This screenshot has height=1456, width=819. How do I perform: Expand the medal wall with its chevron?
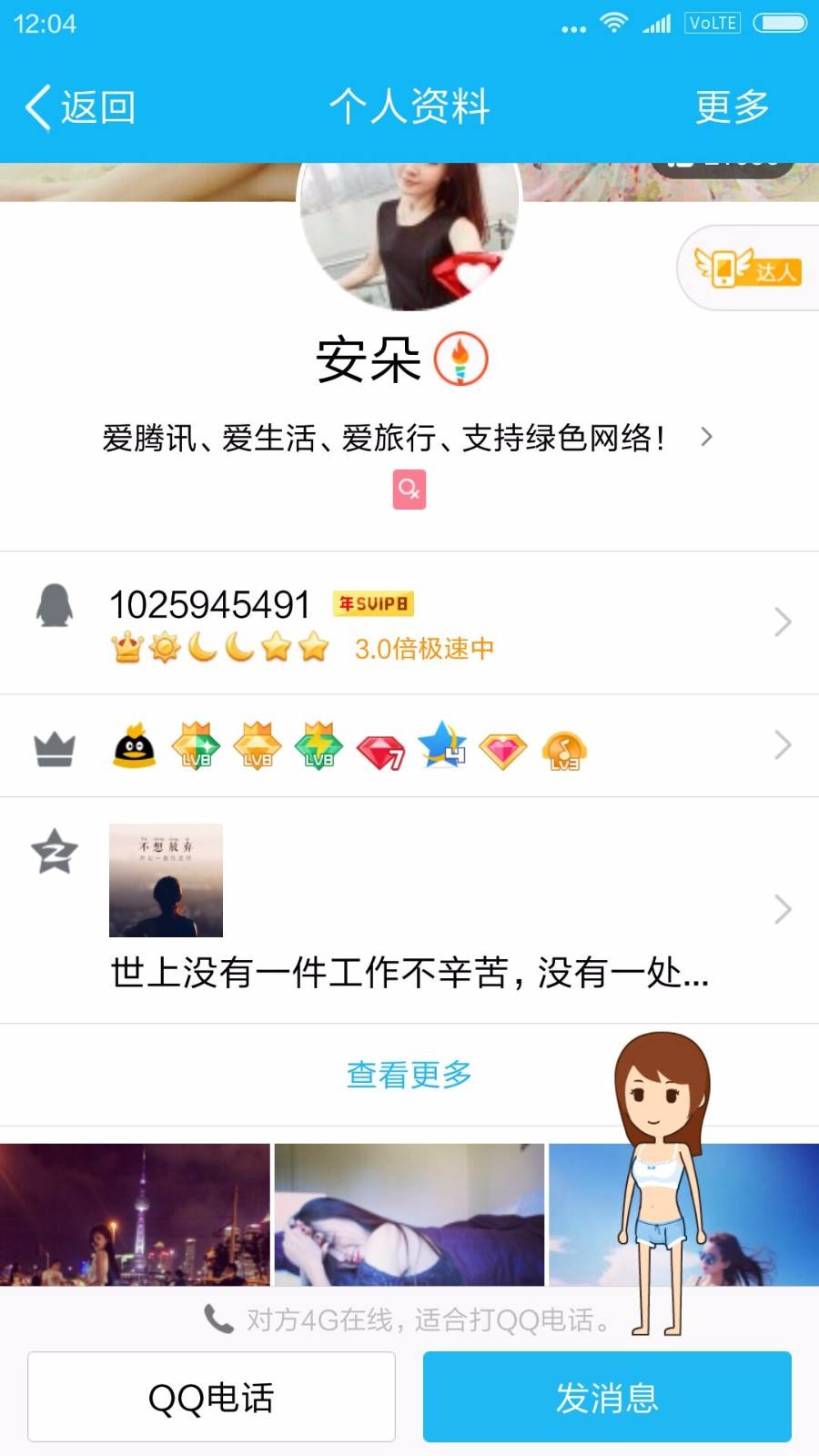click(783, 745)
